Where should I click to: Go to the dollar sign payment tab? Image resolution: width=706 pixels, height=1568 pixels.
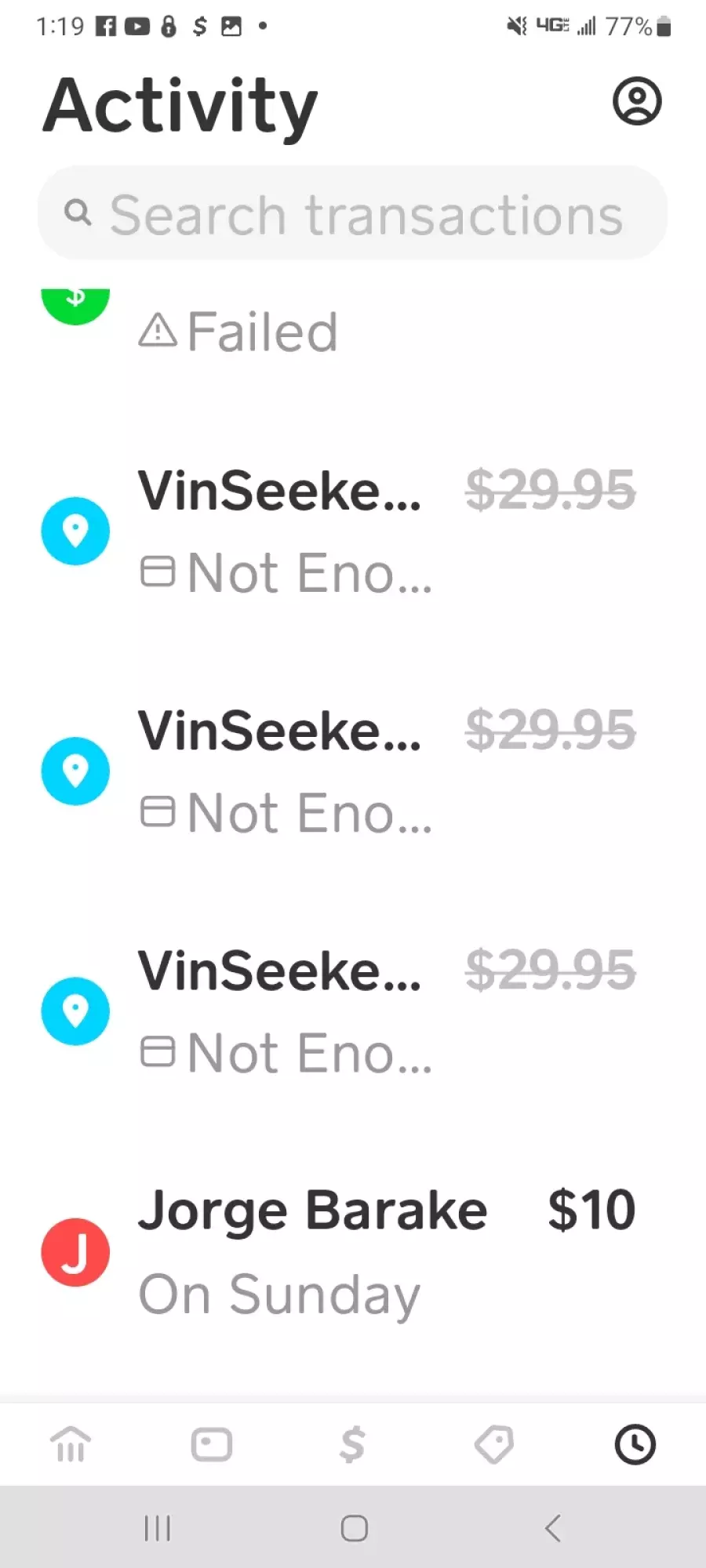click(353, 1444)
